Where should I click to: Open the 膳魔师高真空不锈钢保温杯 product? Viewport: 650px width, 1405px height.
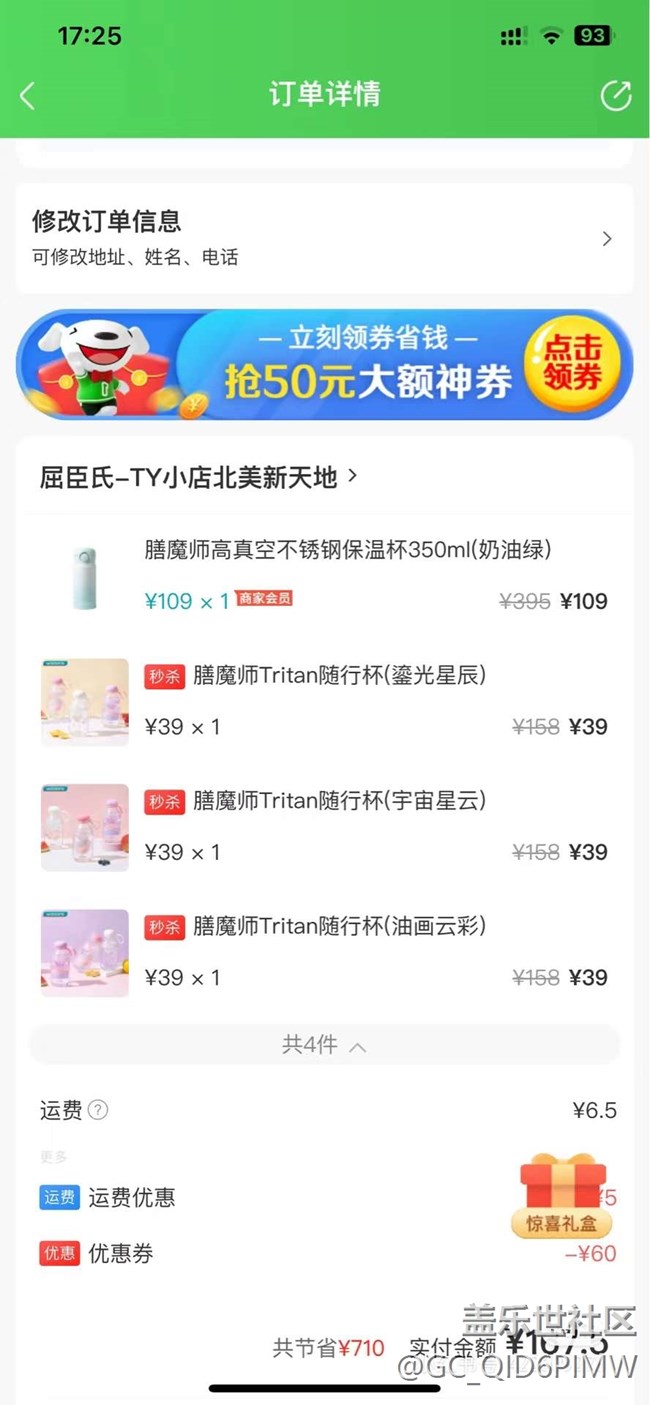(347, 550)
